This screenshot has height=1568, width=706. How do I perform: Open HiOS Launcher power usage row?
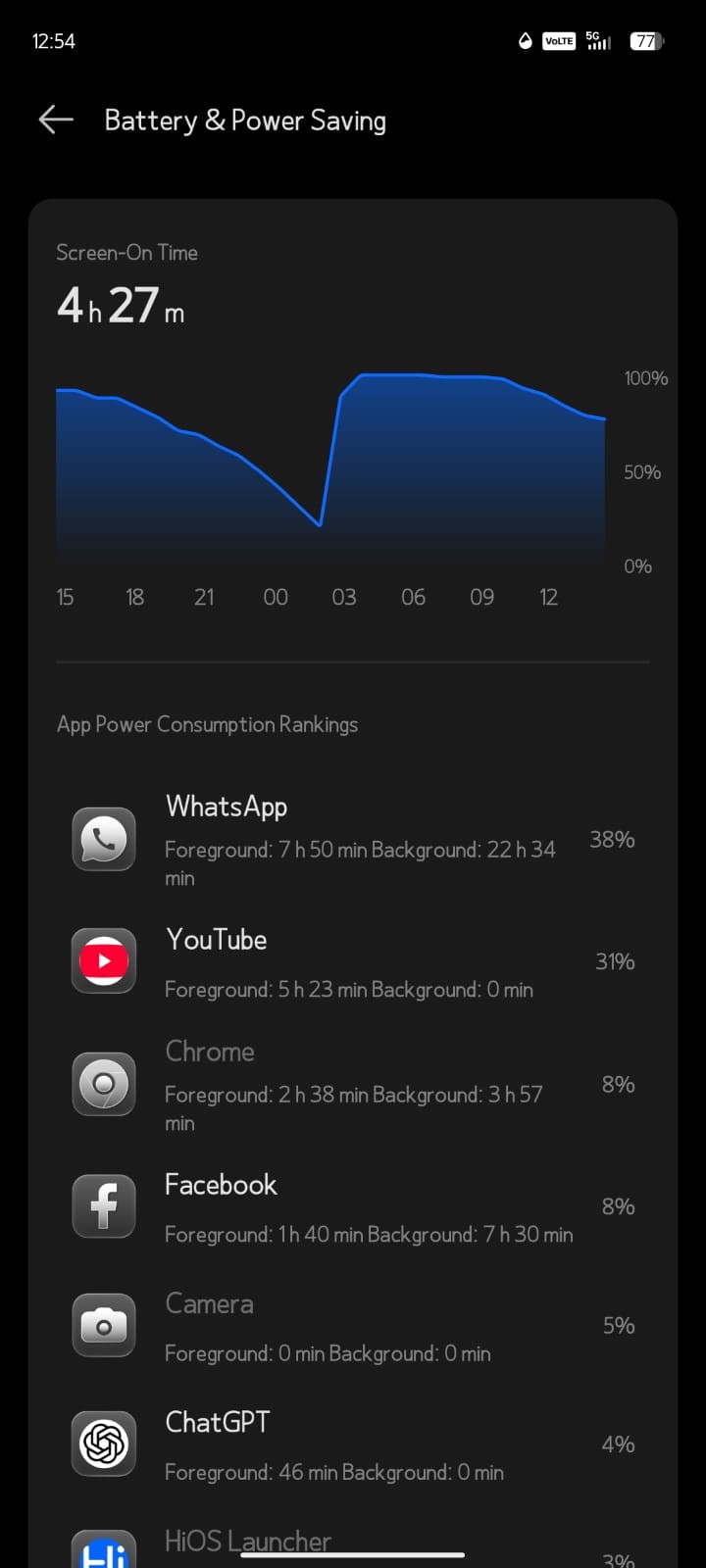(x=353, y=1546)
